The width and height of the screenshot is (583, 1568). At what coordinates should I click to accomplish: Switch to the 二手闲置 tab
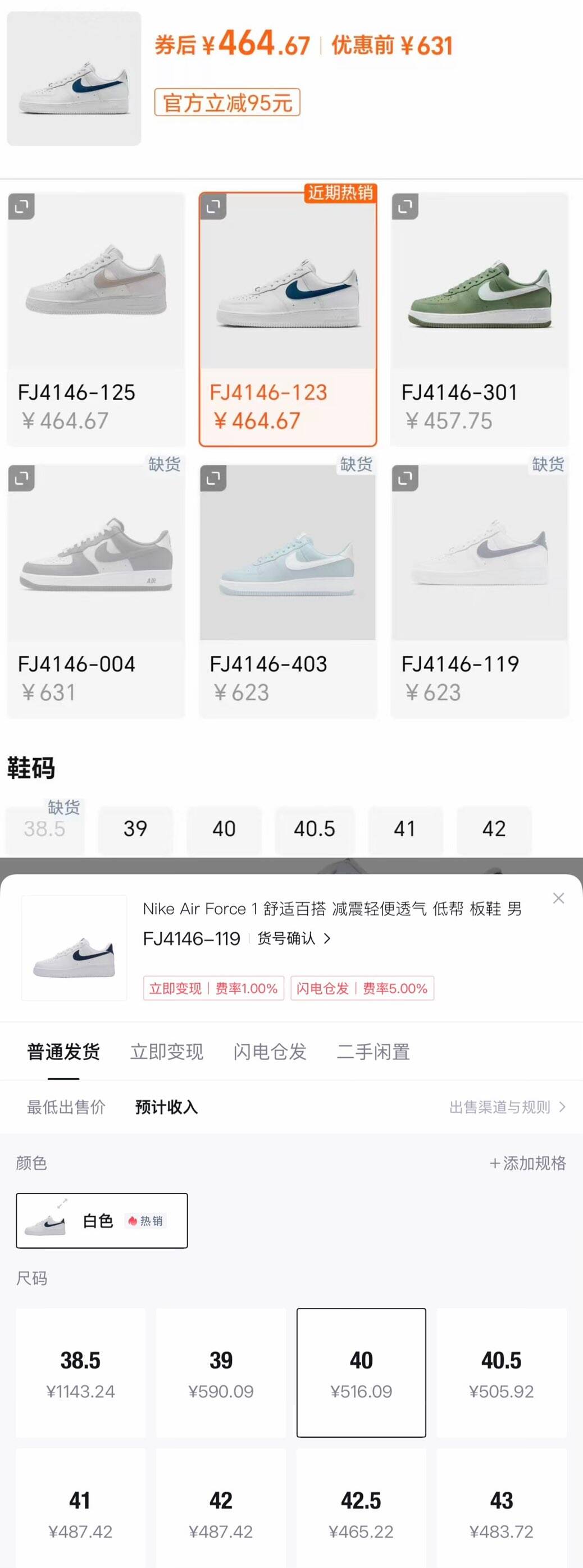tap(373, 1052)
